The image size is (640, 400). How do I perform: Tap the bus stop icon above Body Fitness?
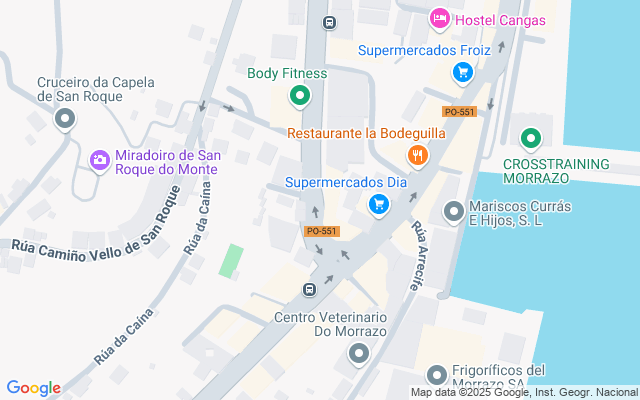[328, 22]
